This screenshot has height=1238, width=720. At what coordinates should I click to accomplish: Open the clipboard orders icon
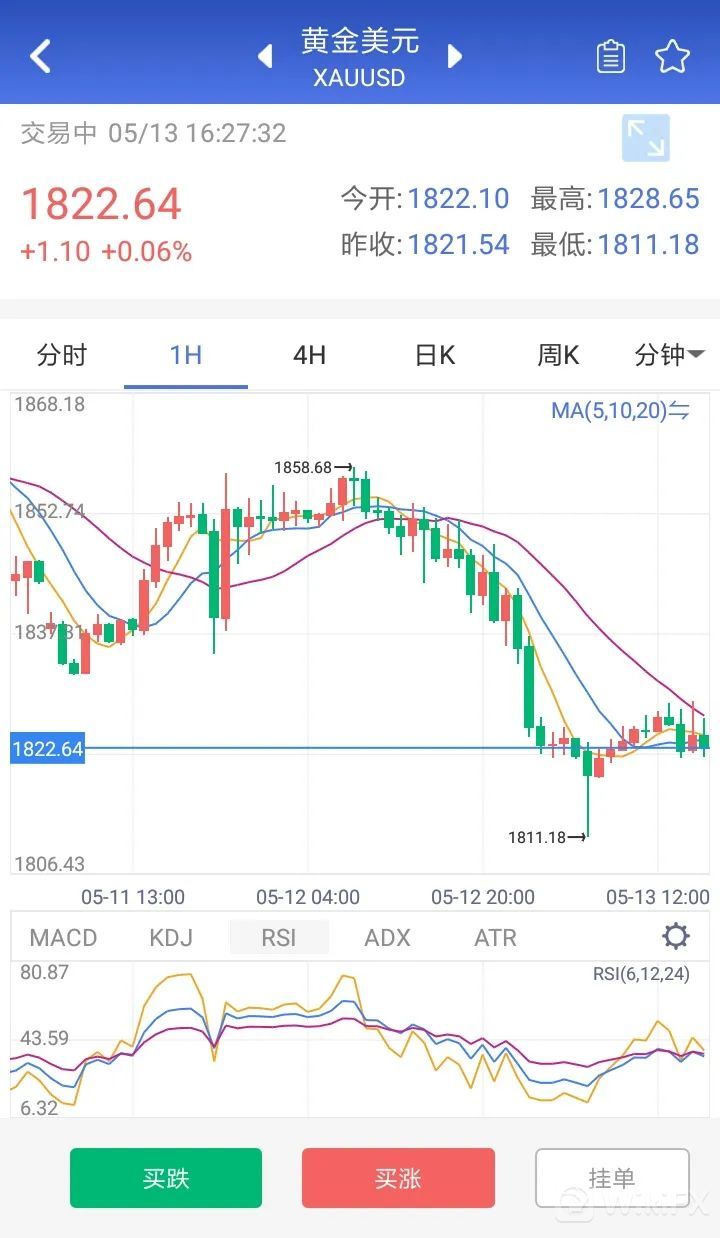[x=610, y=57]
